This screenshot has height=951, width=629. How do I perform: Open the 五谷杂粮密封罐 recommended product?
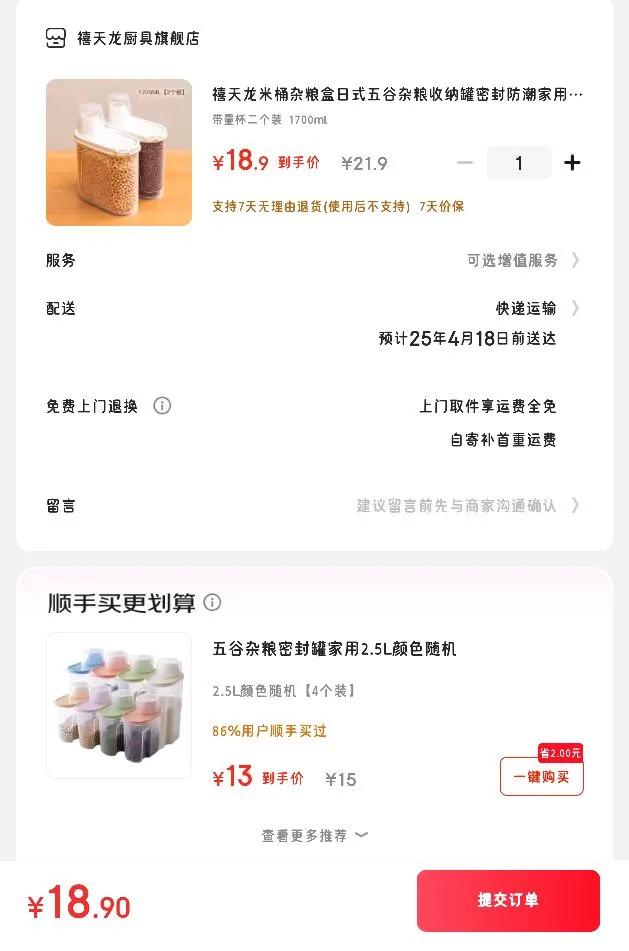(x=119, y=705)
